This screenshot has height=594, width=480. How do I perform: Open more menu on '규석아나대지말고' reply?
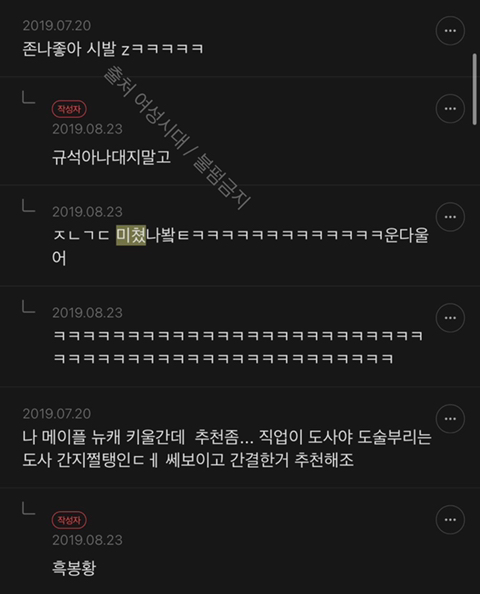[450, 109]
